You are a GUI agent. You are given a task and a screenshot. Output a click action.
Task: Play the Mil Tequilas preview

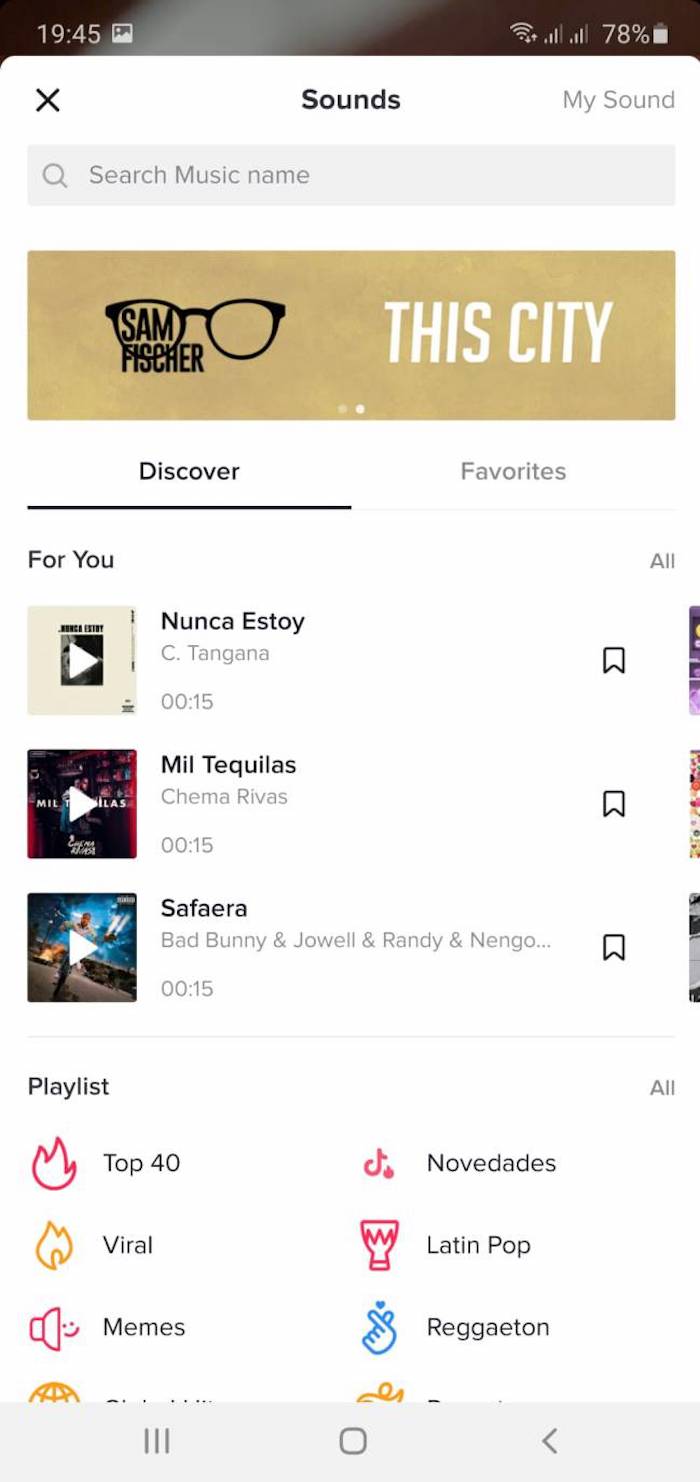(82, 804)
